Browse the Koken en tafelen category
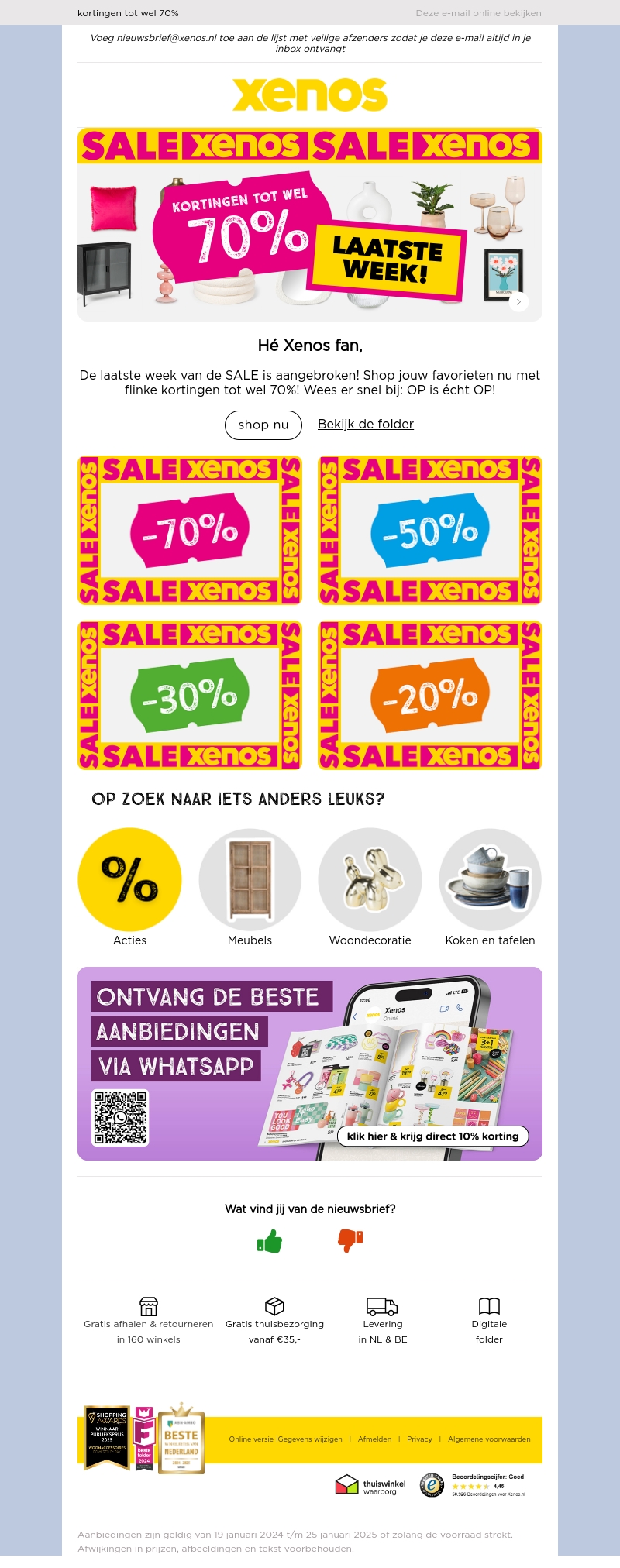 tap(490, 880)
